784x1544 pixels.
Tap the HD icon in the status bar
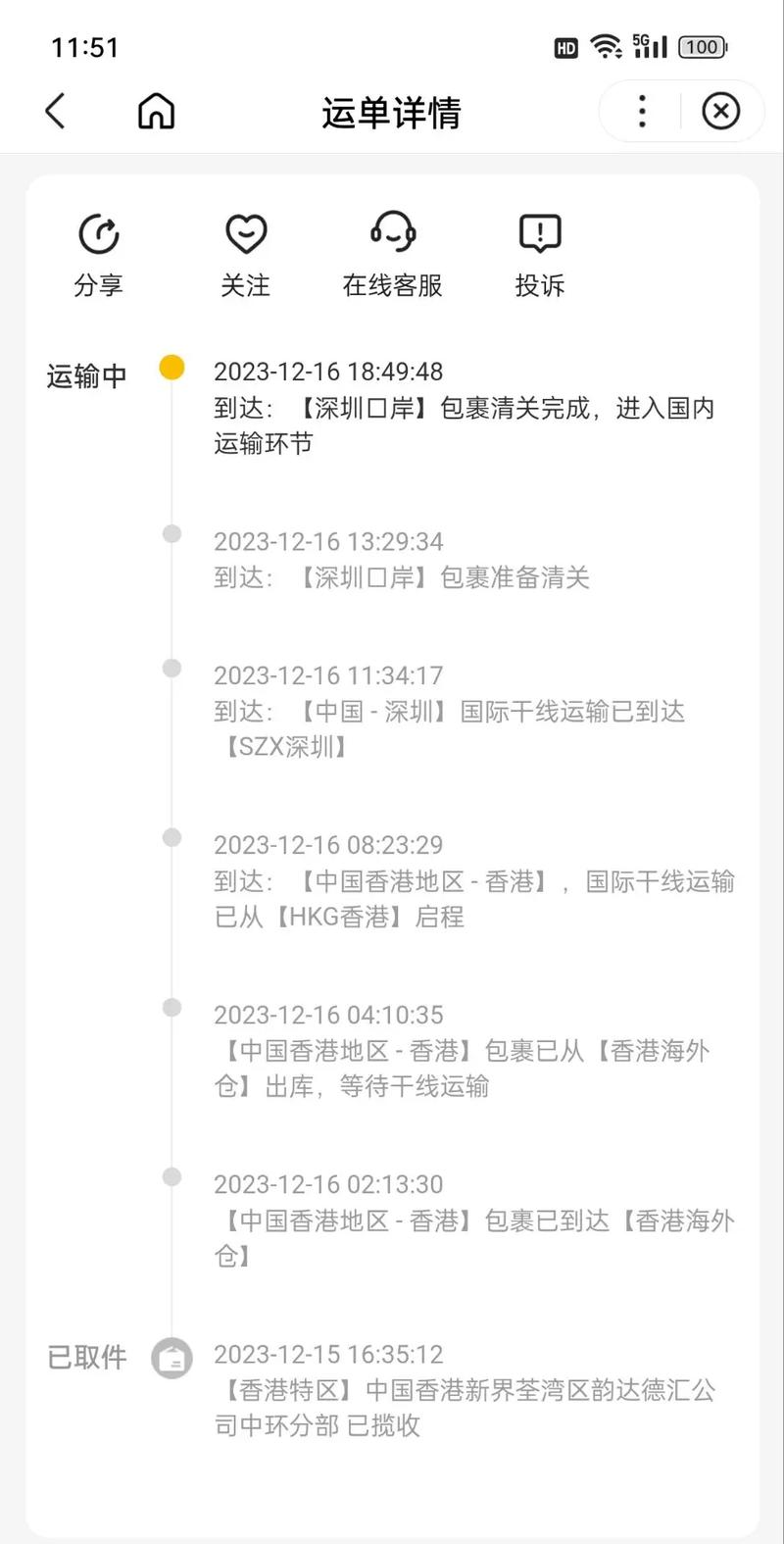(565, 46)
